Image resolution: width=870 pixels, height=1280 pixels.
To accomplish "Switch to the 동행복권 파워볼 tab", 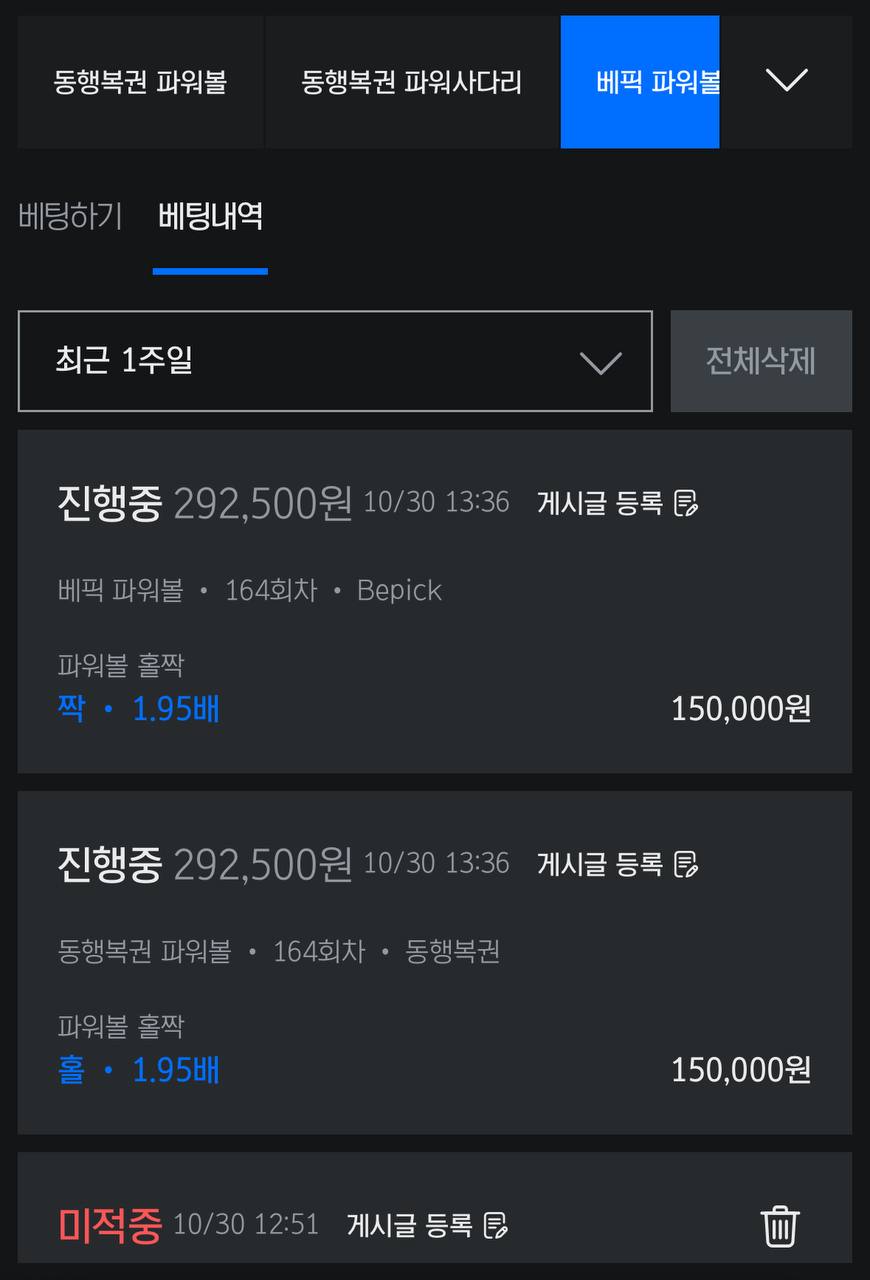I will 140,82.
